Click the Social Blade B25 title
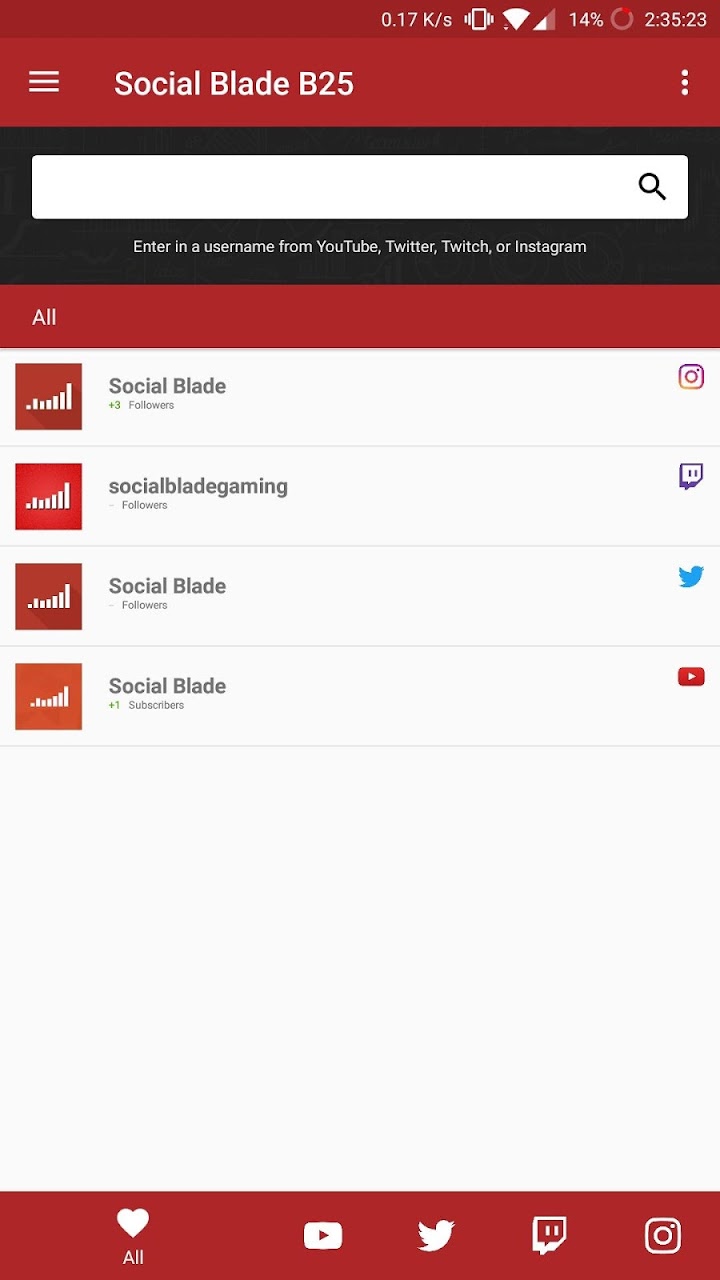720x1280 pixels. [234, 83]
